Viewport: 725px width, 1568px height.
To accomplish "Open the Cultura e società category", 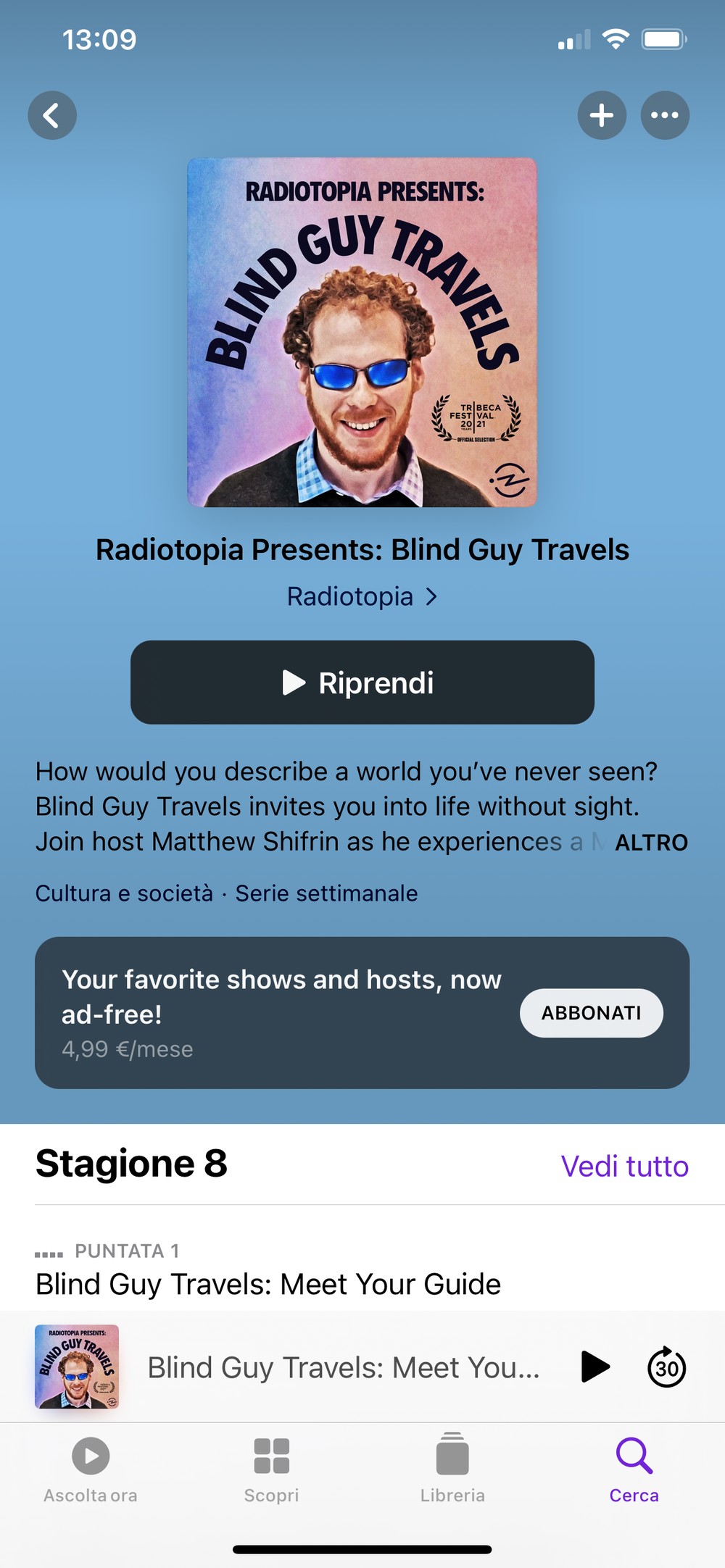I will coord(124,893).
